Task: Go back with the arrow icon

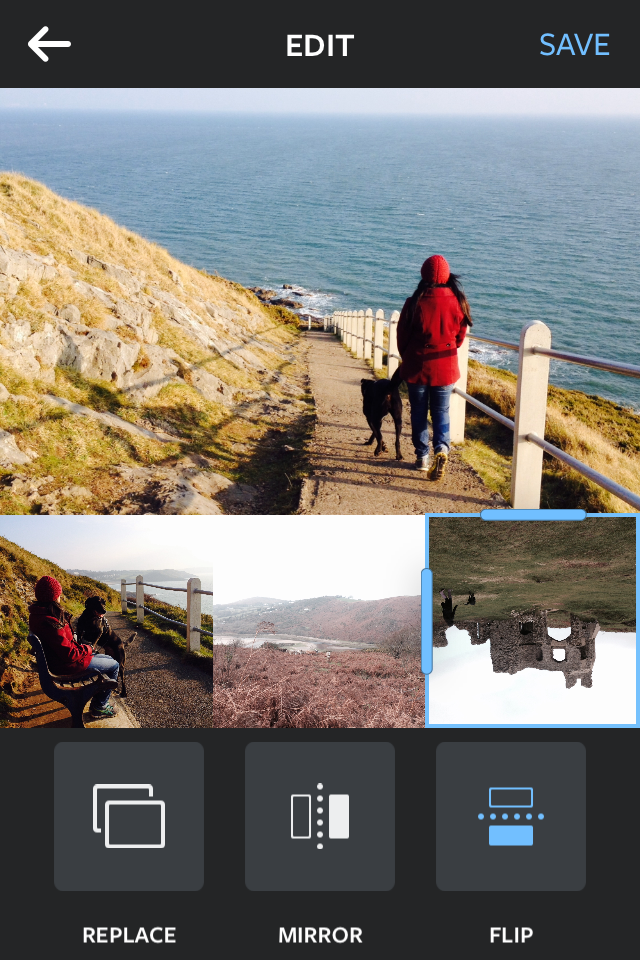Action: (49, 44)
